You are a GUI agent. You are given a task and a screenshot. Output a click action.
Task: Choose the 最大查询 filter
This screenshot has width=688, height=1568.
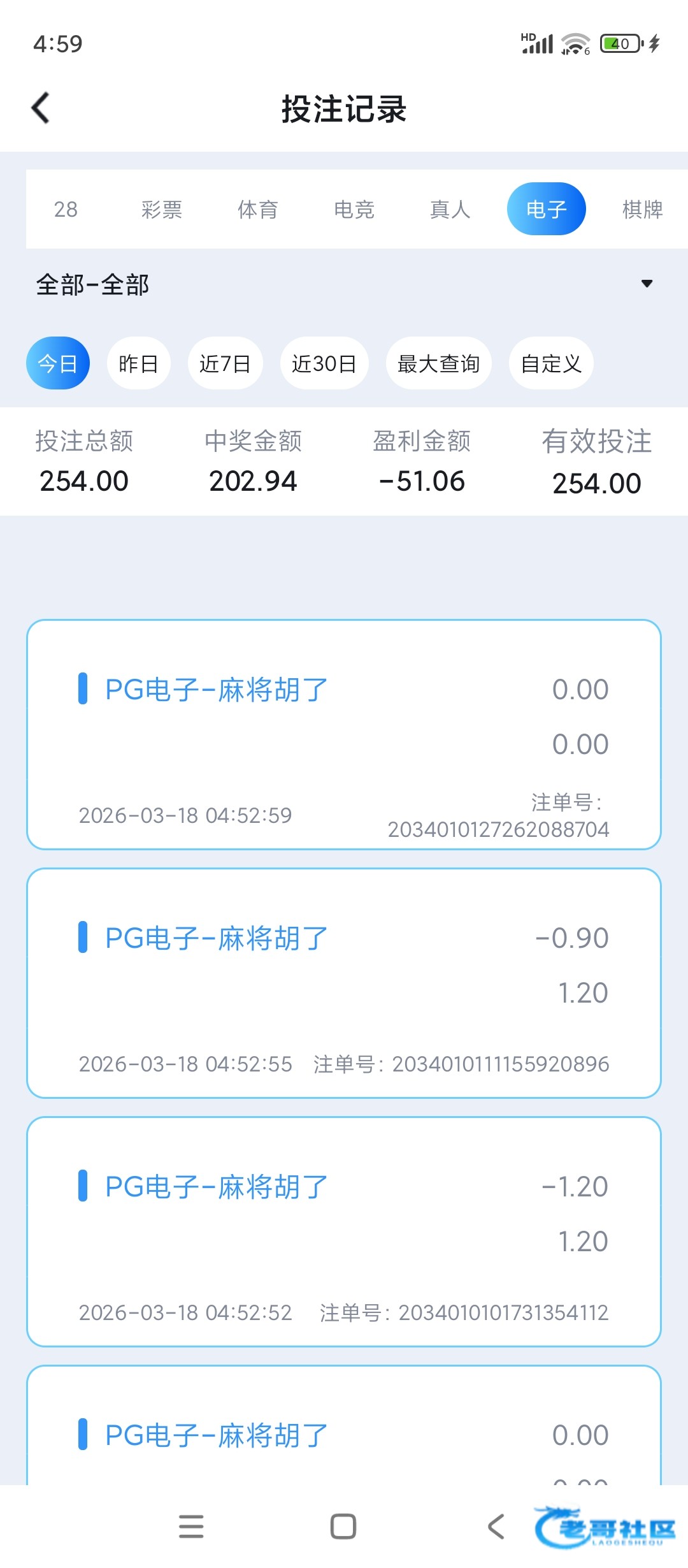438,363
